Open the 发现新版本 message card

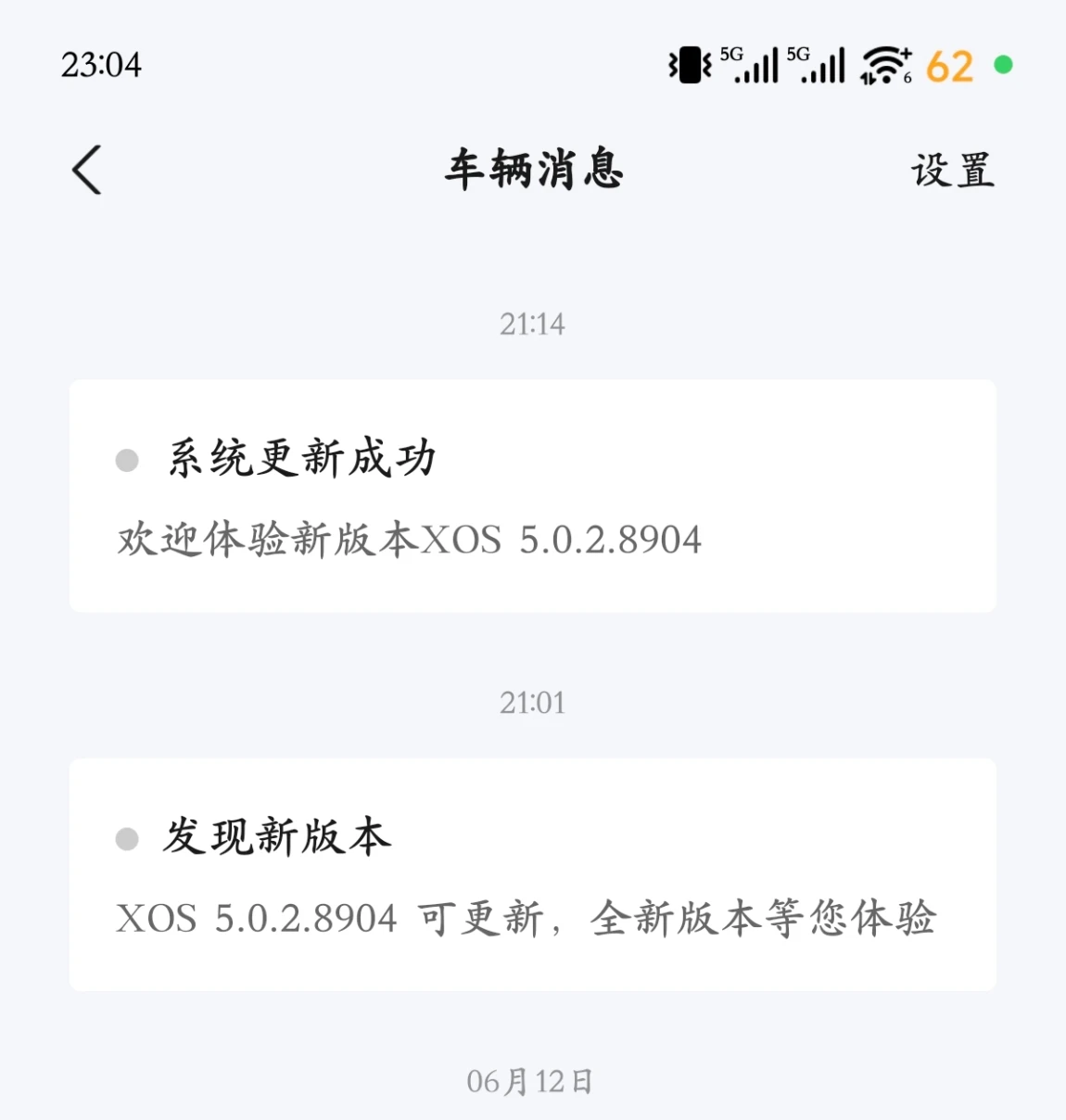[x=532, y=874]
